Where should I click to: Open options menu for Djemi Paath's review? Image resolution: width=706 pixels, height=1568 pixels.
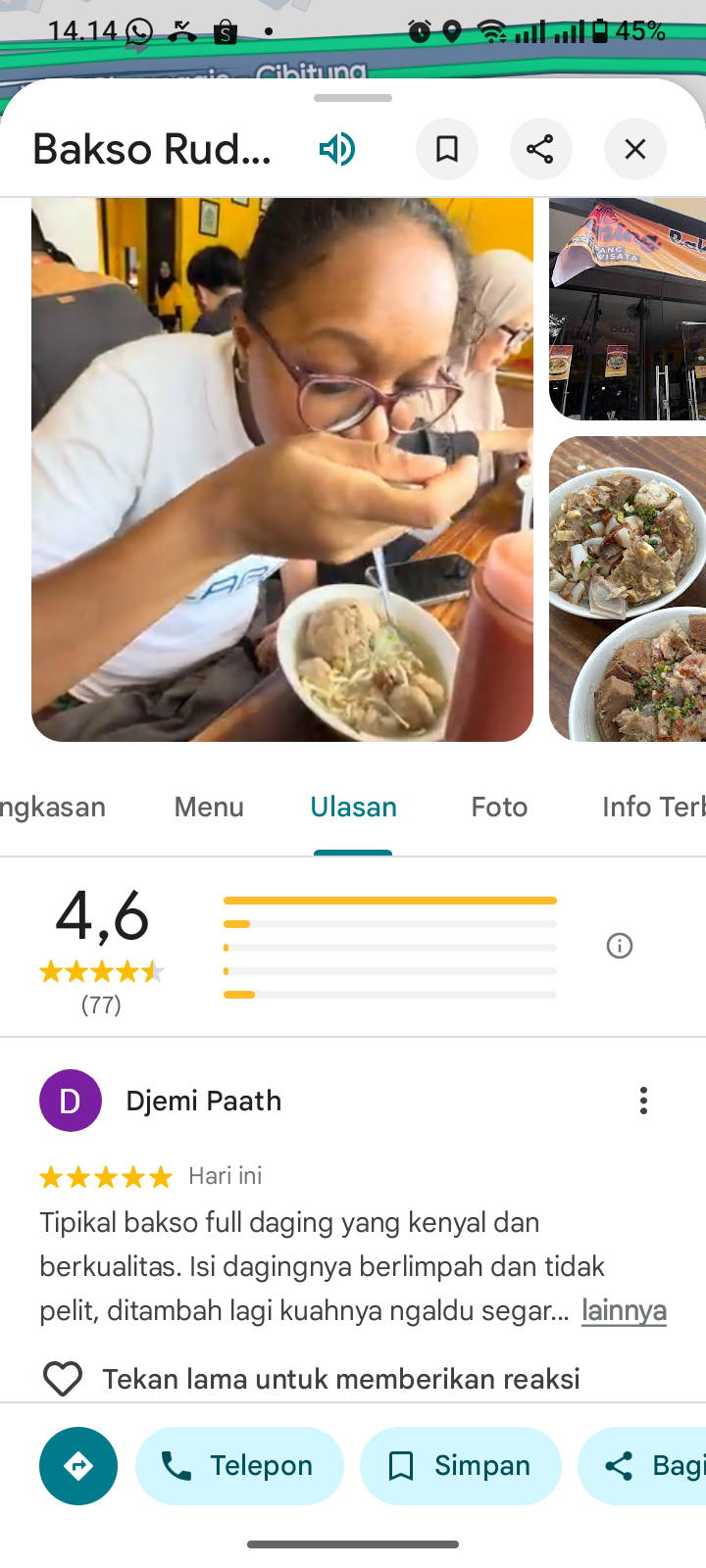[x=643, y=1101]
